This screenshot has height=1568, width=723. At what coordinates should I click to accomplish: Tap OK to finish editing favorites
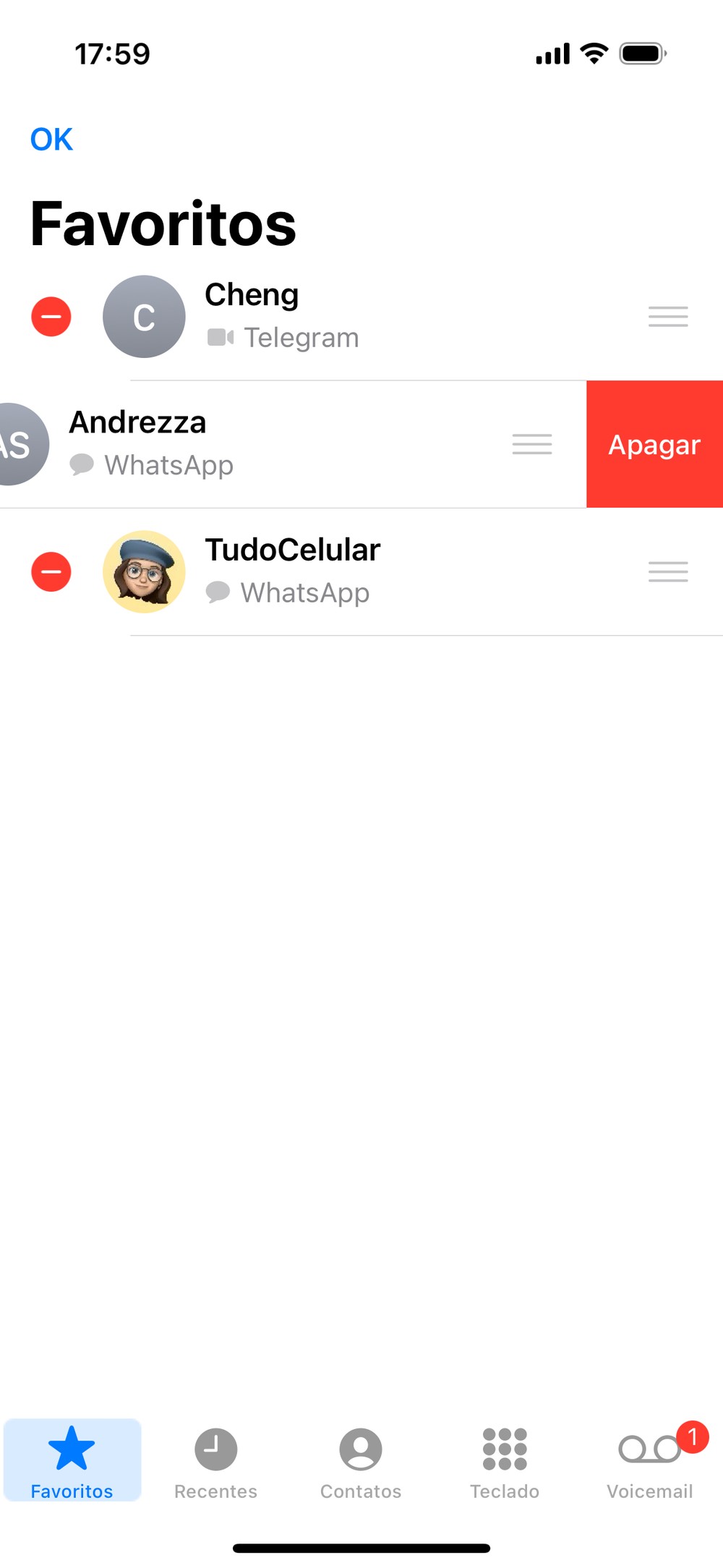[x=51, y=139]
